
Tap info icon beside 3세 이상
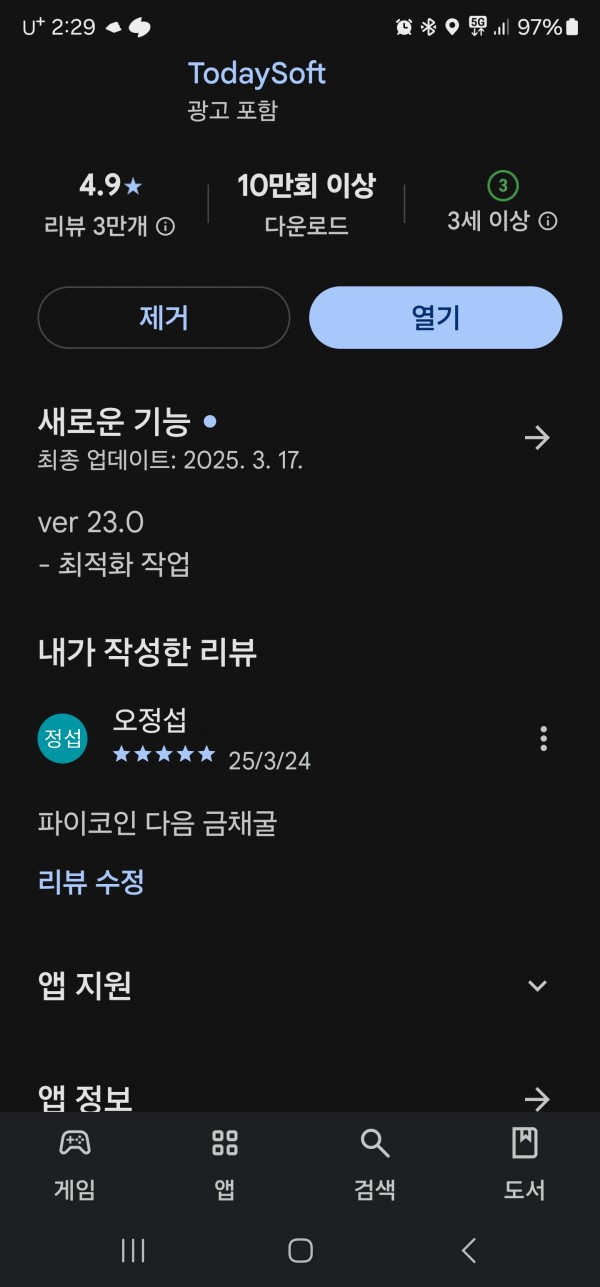(x=548, y=222)
